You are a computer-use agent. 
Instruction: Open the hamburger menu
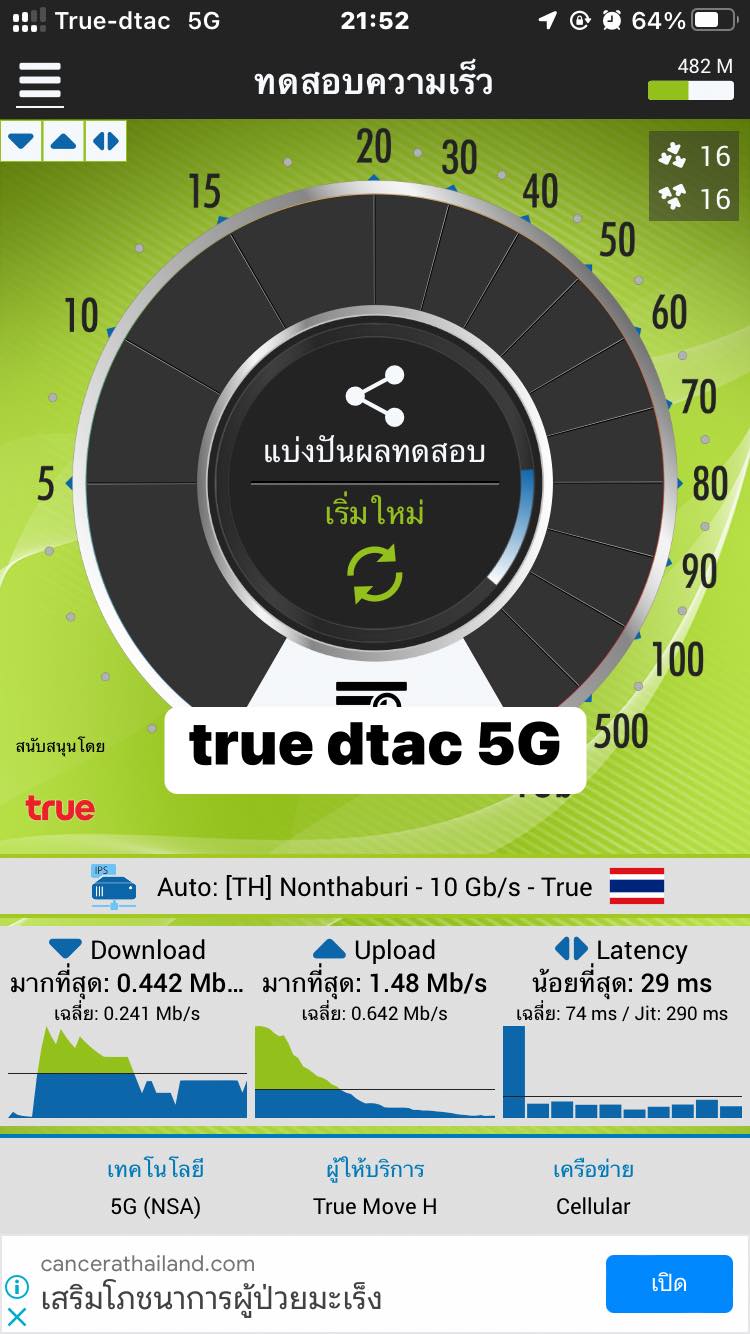(x=40, y=82)
